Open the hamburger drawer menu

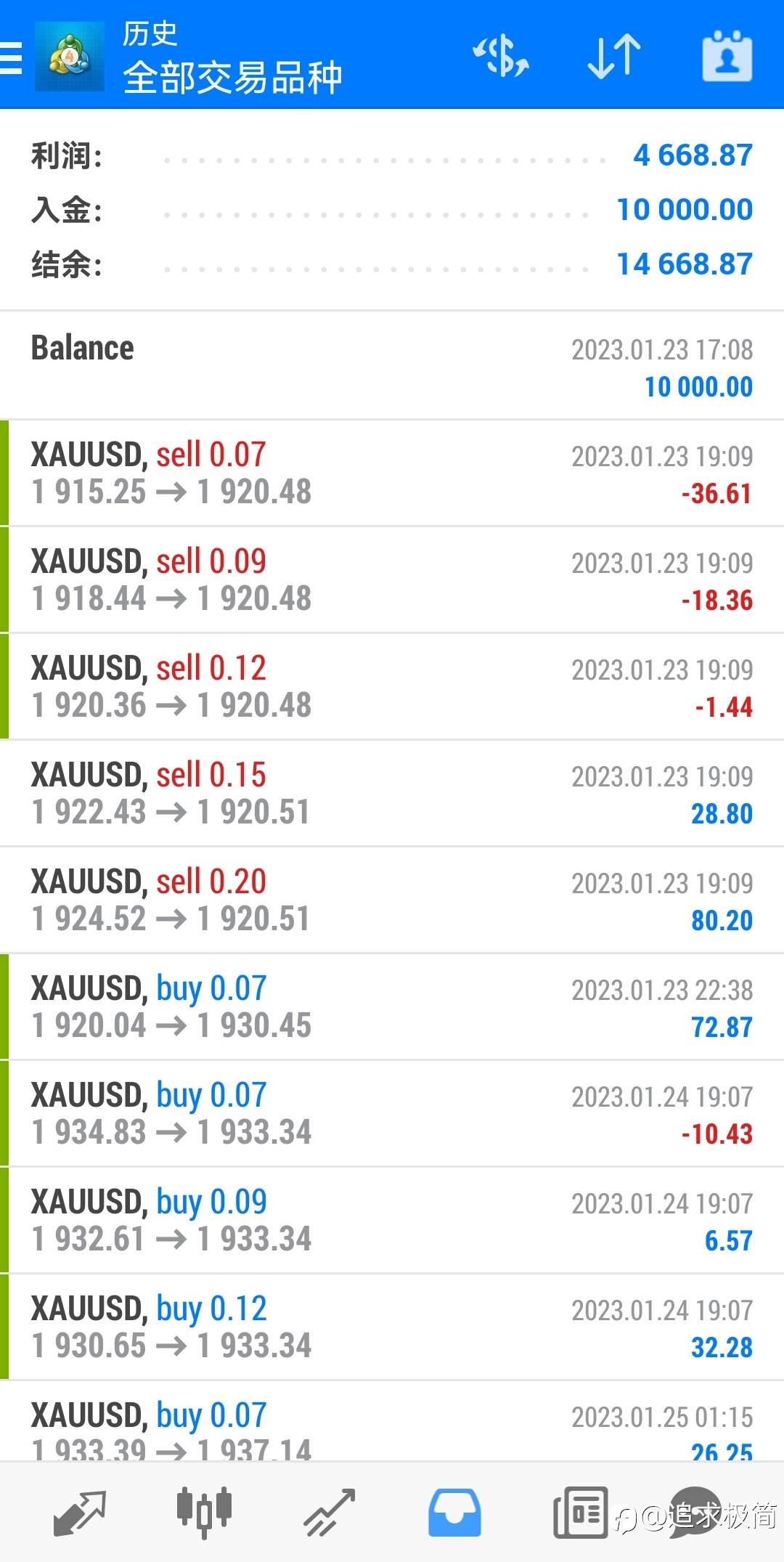point(11,57)
